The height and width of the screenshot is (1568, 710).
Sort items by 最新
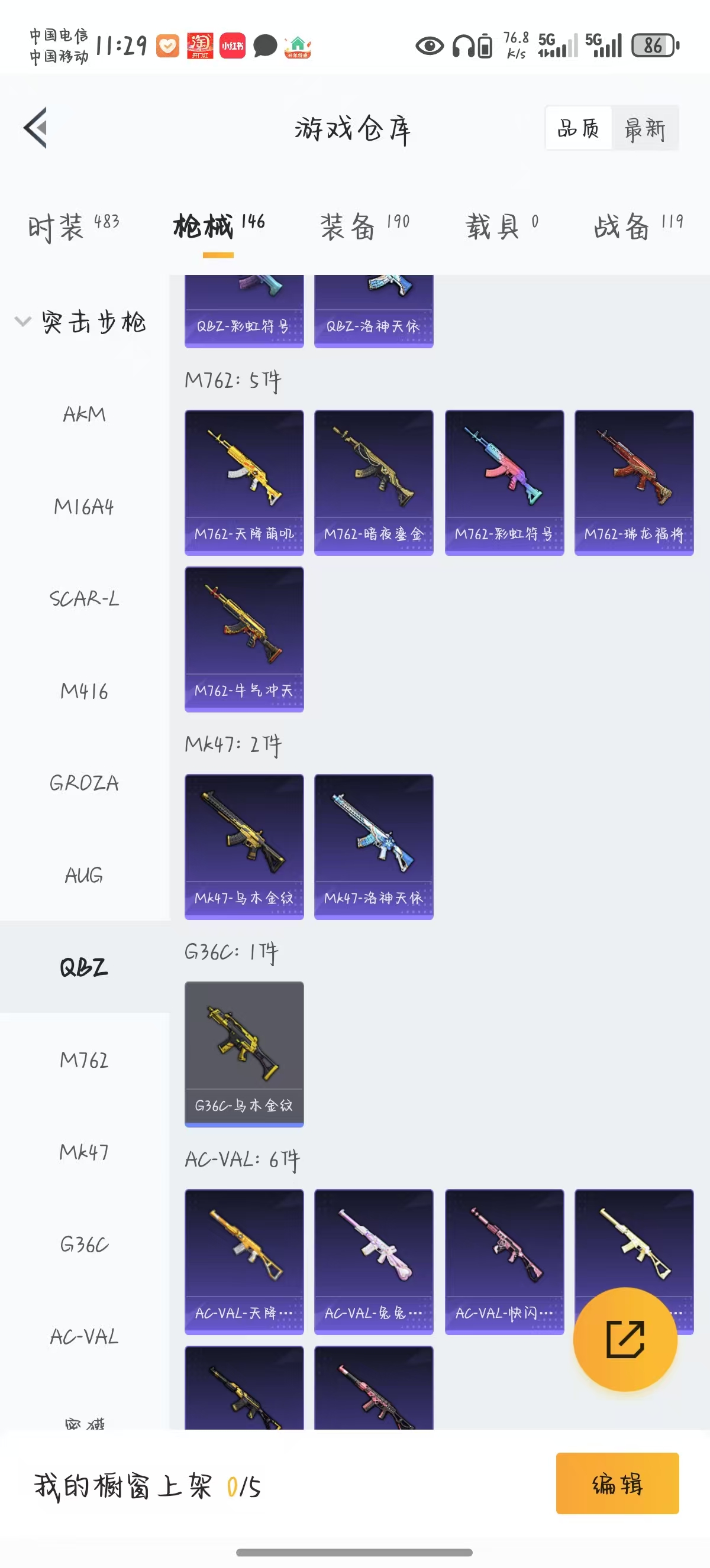tap(644, 128)
